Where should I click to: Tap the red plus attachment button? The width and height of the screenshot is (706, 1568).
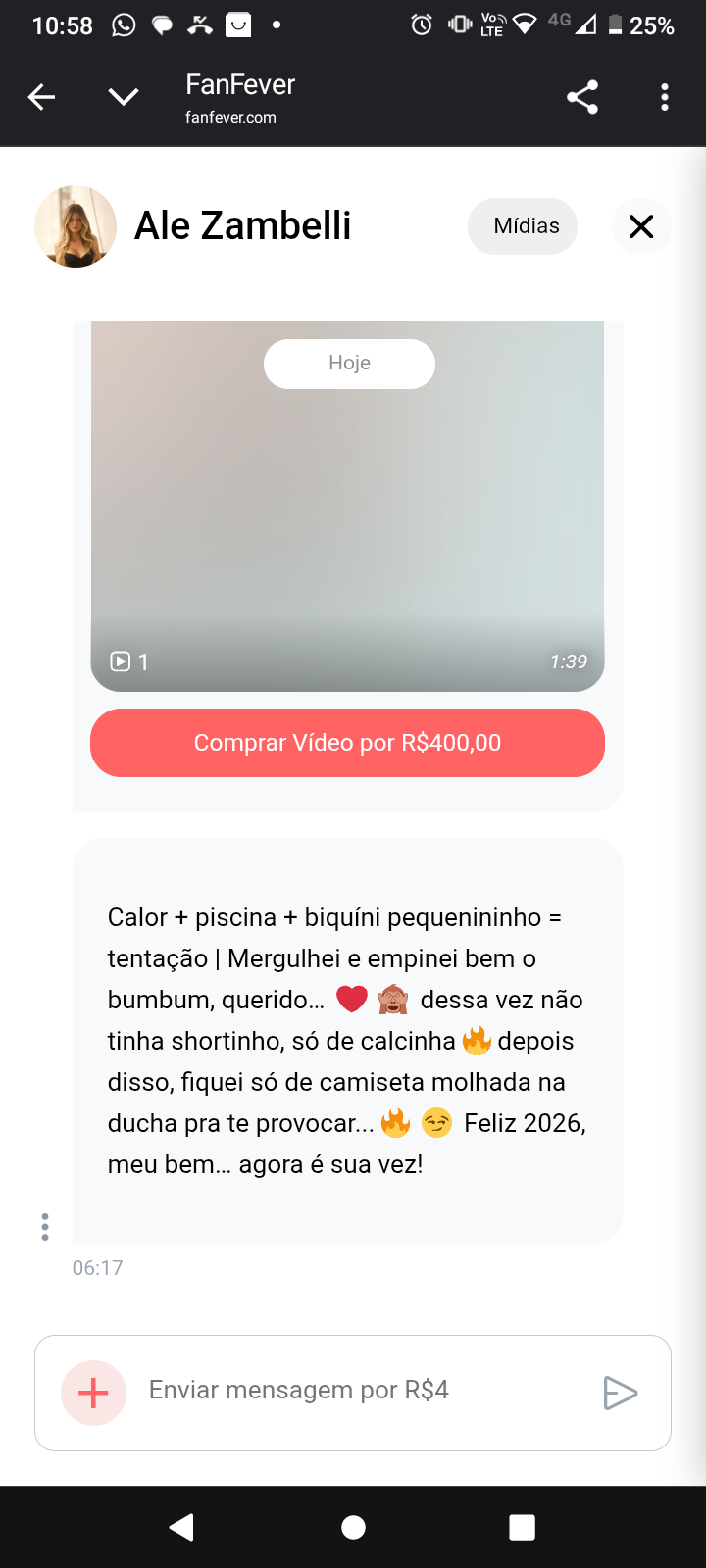pos(93,1393)
